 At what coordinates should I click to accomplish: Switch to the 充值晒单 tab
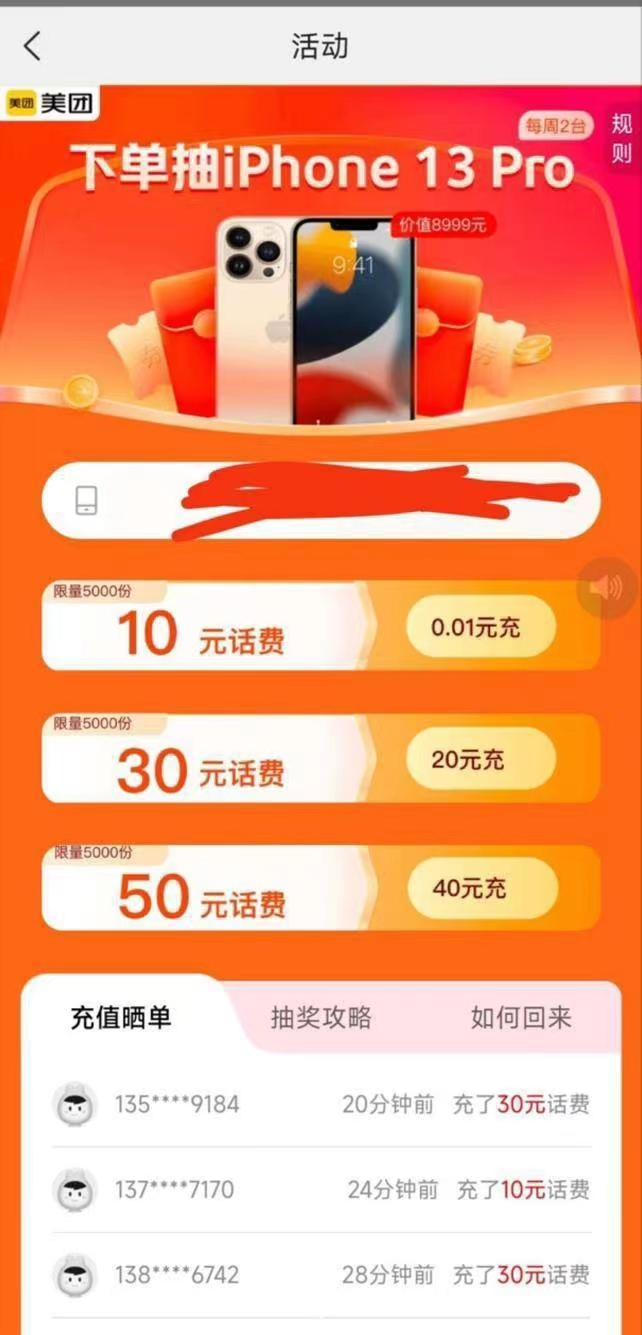[x=121, y=1017]
